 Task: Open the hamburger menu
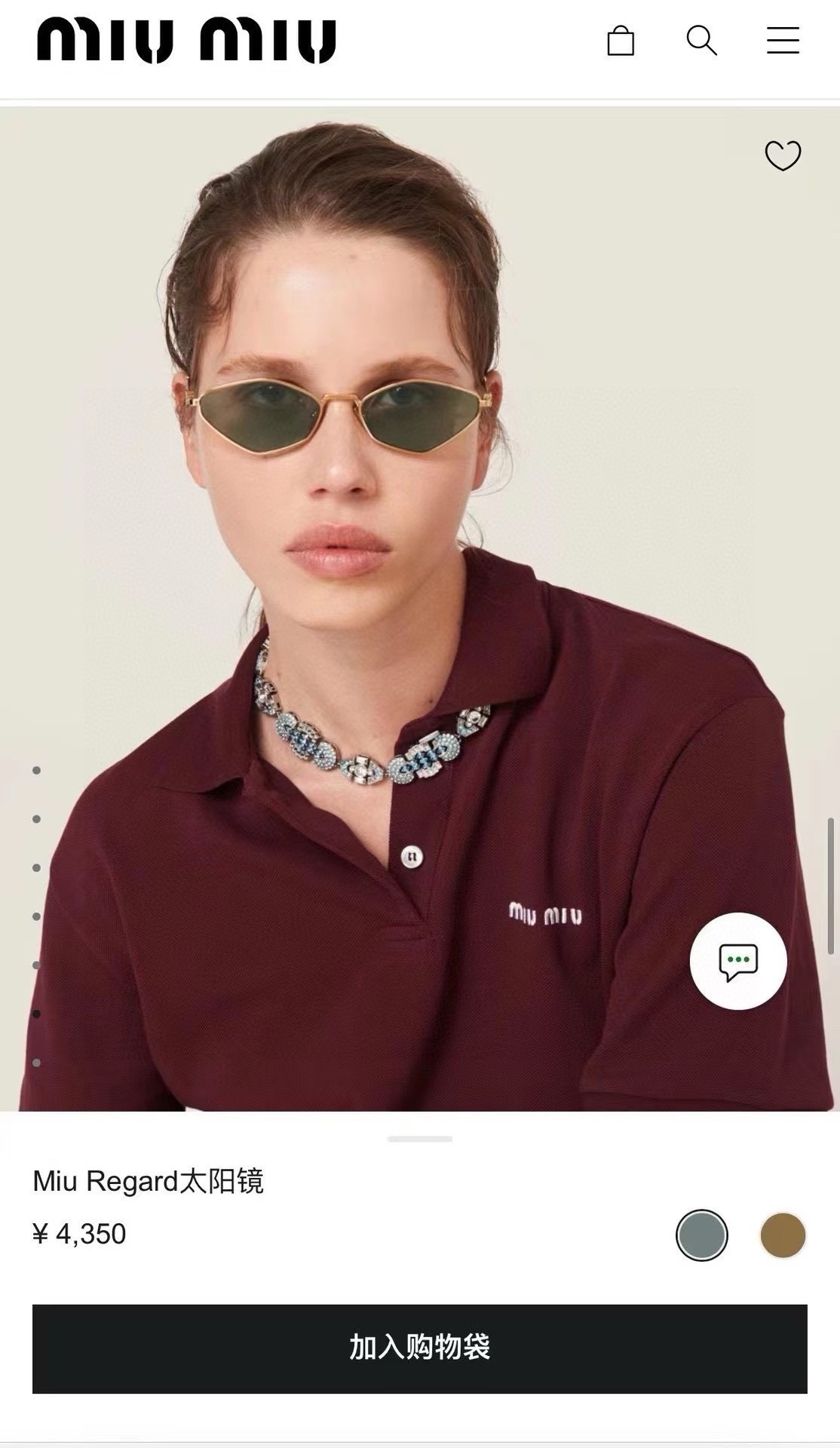(x=783, y=41)
